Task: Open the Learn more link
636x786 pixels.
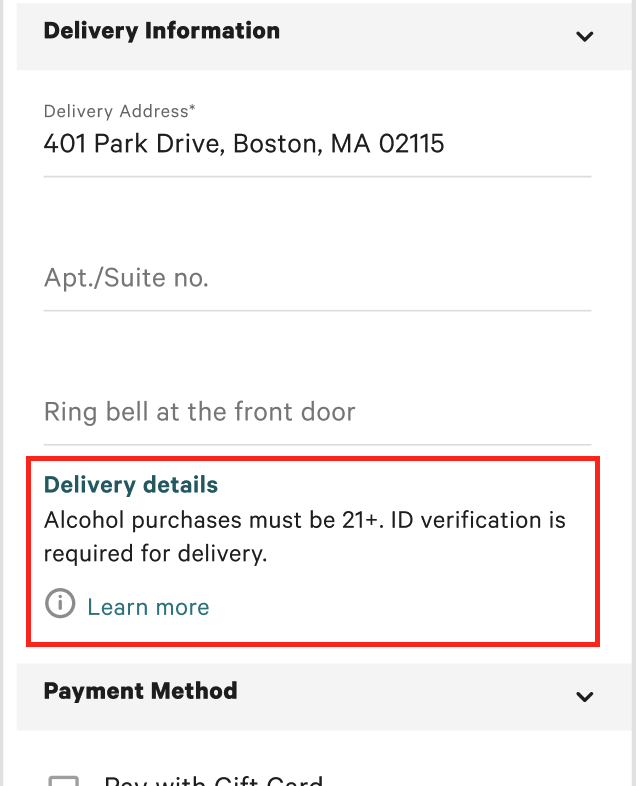Action: click(x=148, y=607)
